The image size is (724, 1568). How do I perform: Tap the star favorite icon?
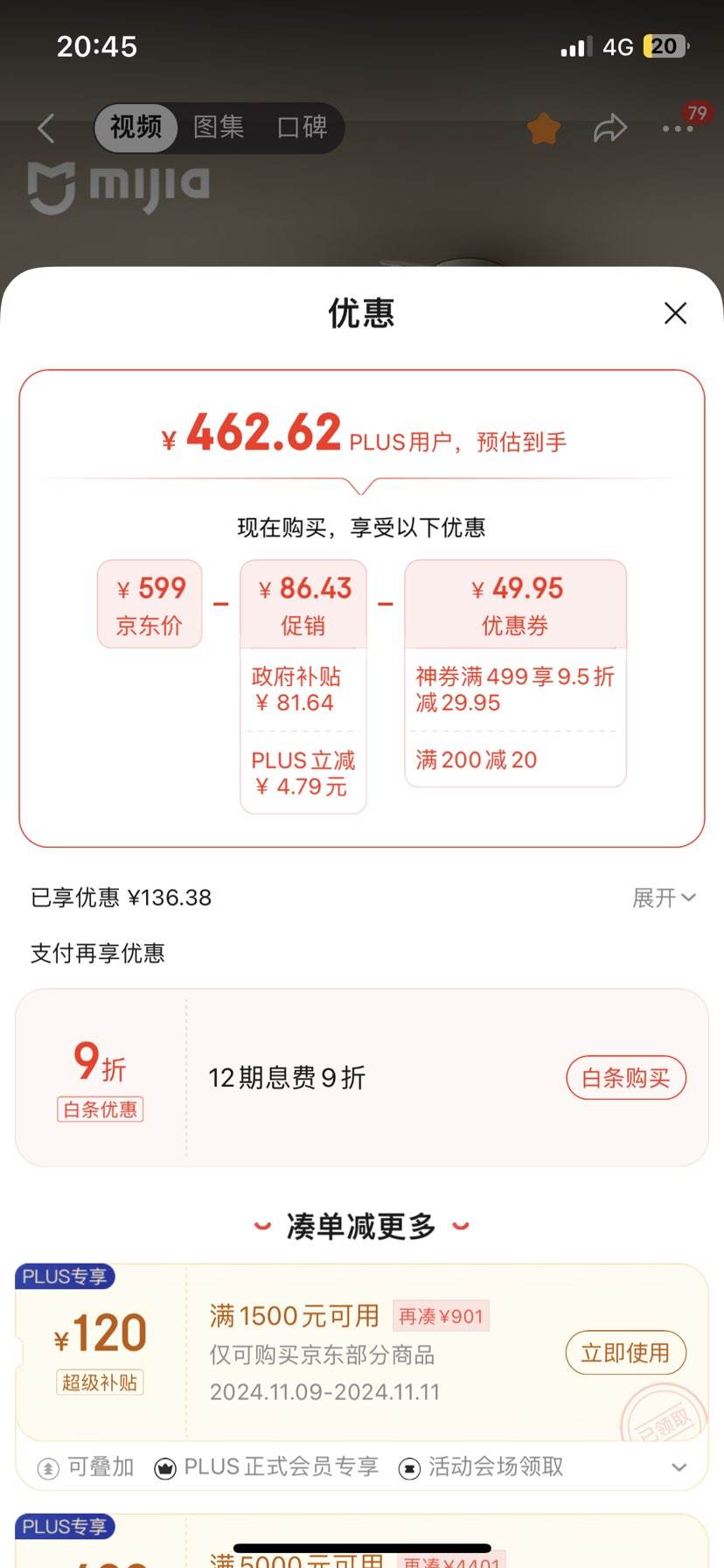coord(543,128)
